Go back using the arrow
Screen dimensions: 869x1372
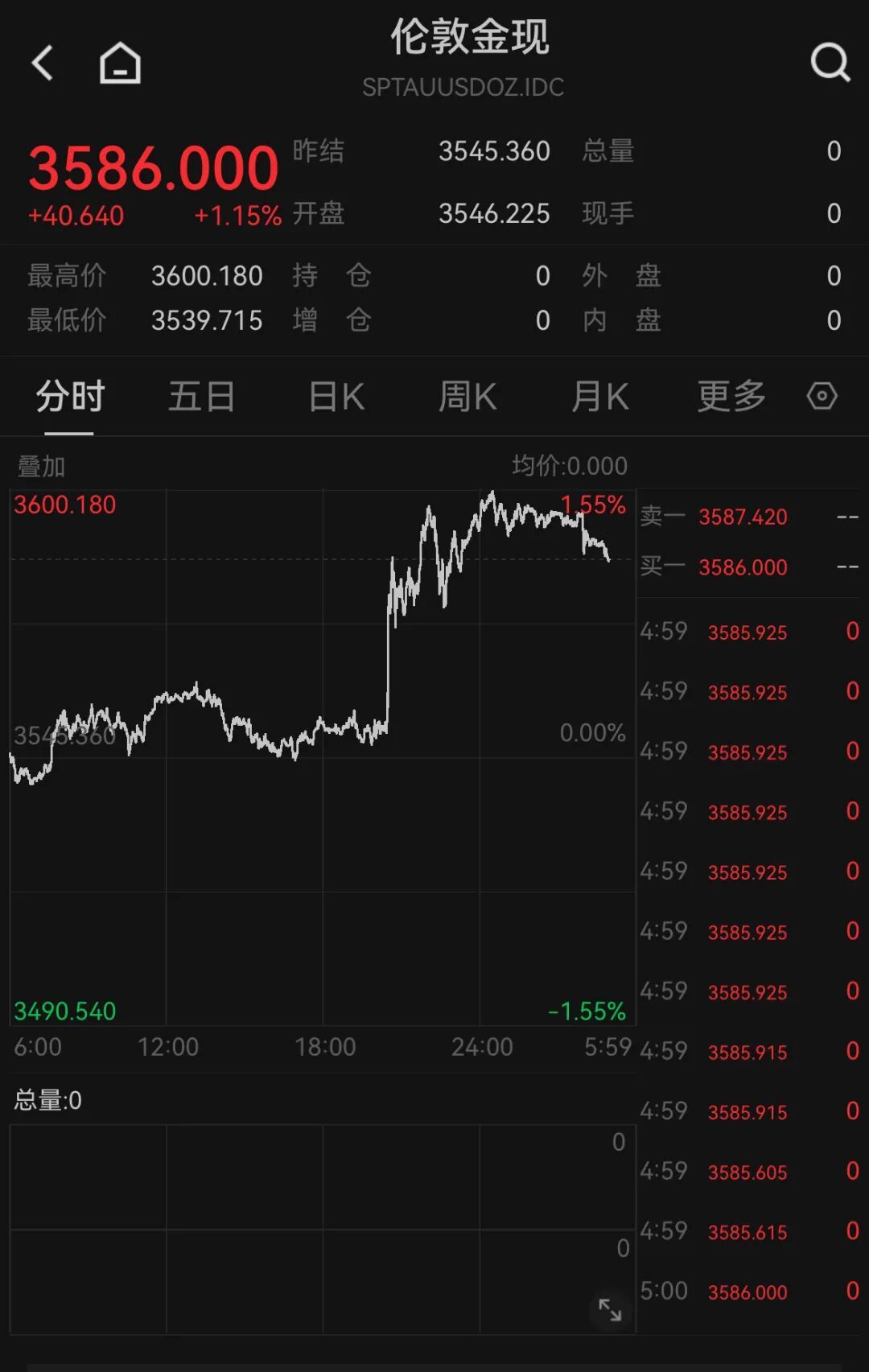tap(43, 63)
